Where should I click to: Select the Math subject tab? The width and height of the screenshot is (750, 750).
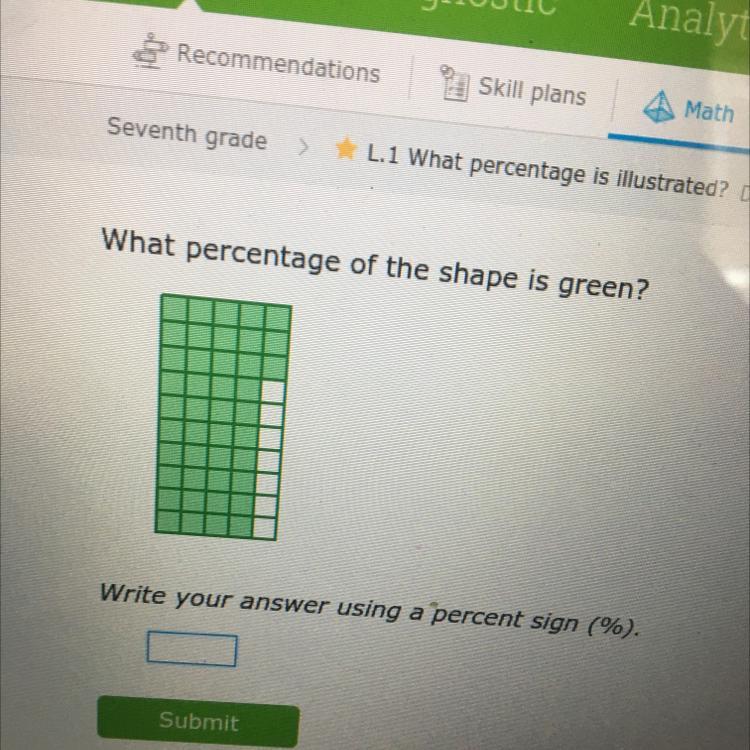tap(688, 109)
